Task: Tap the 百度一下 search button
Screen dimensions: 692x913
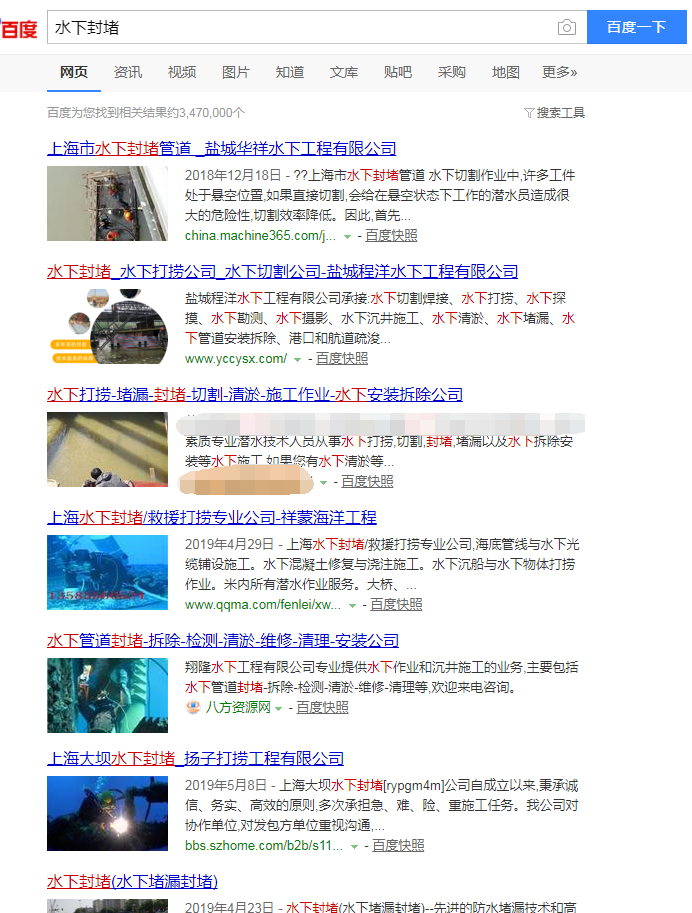Action: pos(637,27)
